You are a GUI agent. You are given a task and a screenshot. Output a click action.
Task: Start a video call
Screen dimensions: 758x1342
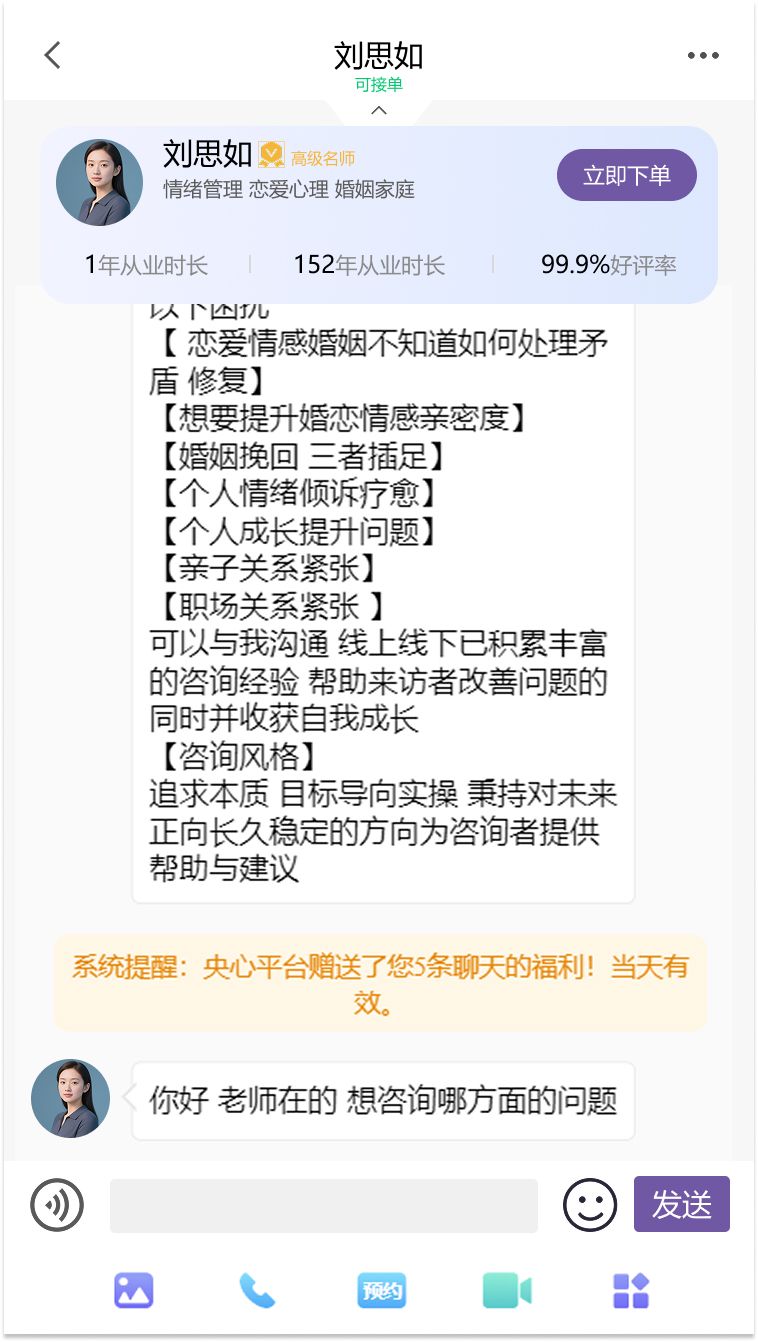[507, 1290]
